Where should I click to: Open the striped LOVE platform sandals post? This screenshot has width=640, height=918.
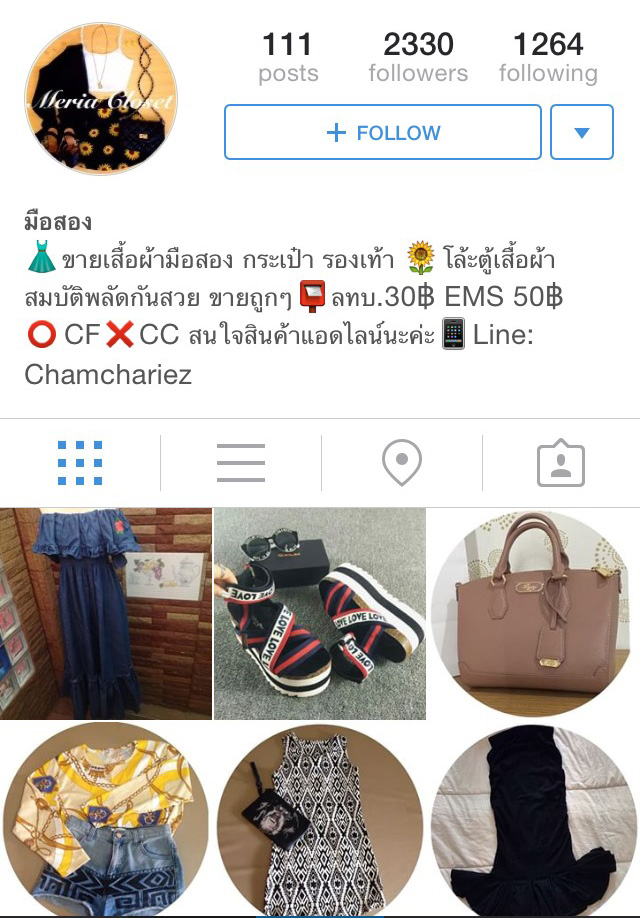320,613
